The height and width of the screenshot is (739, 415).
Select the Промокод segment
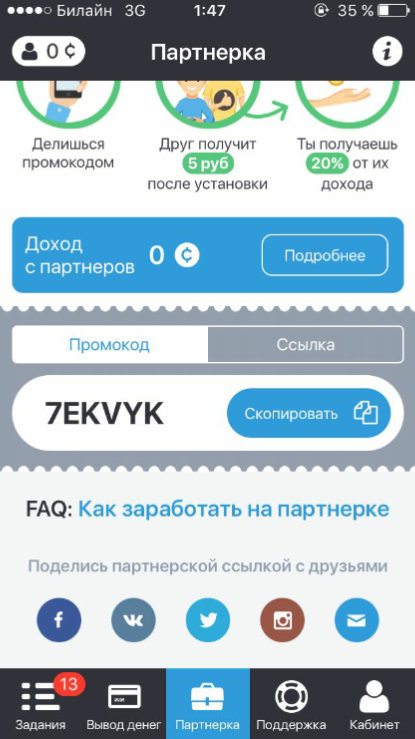110,345
